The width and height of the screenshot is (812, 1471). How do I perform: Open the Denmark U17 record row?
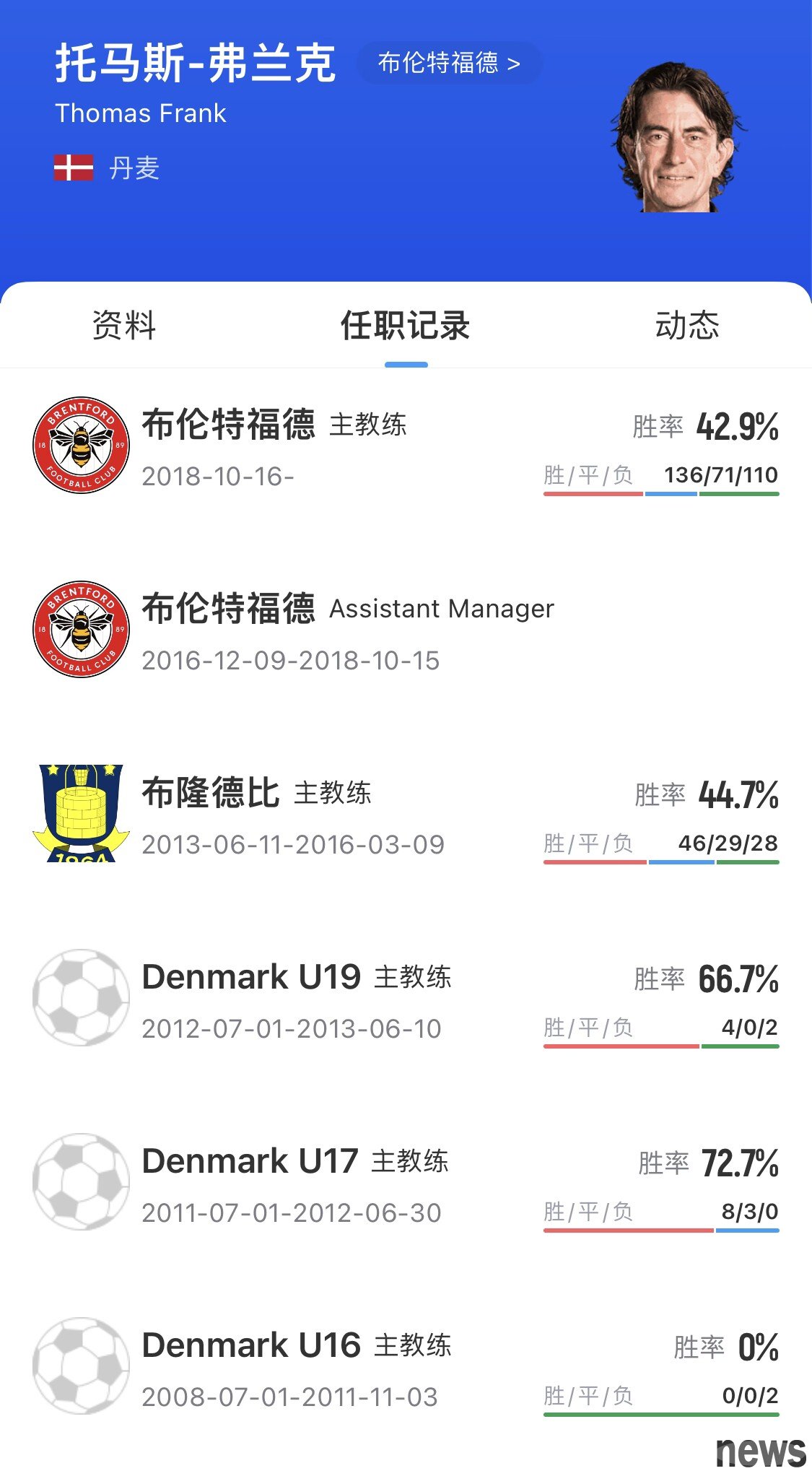point(406,1182)
